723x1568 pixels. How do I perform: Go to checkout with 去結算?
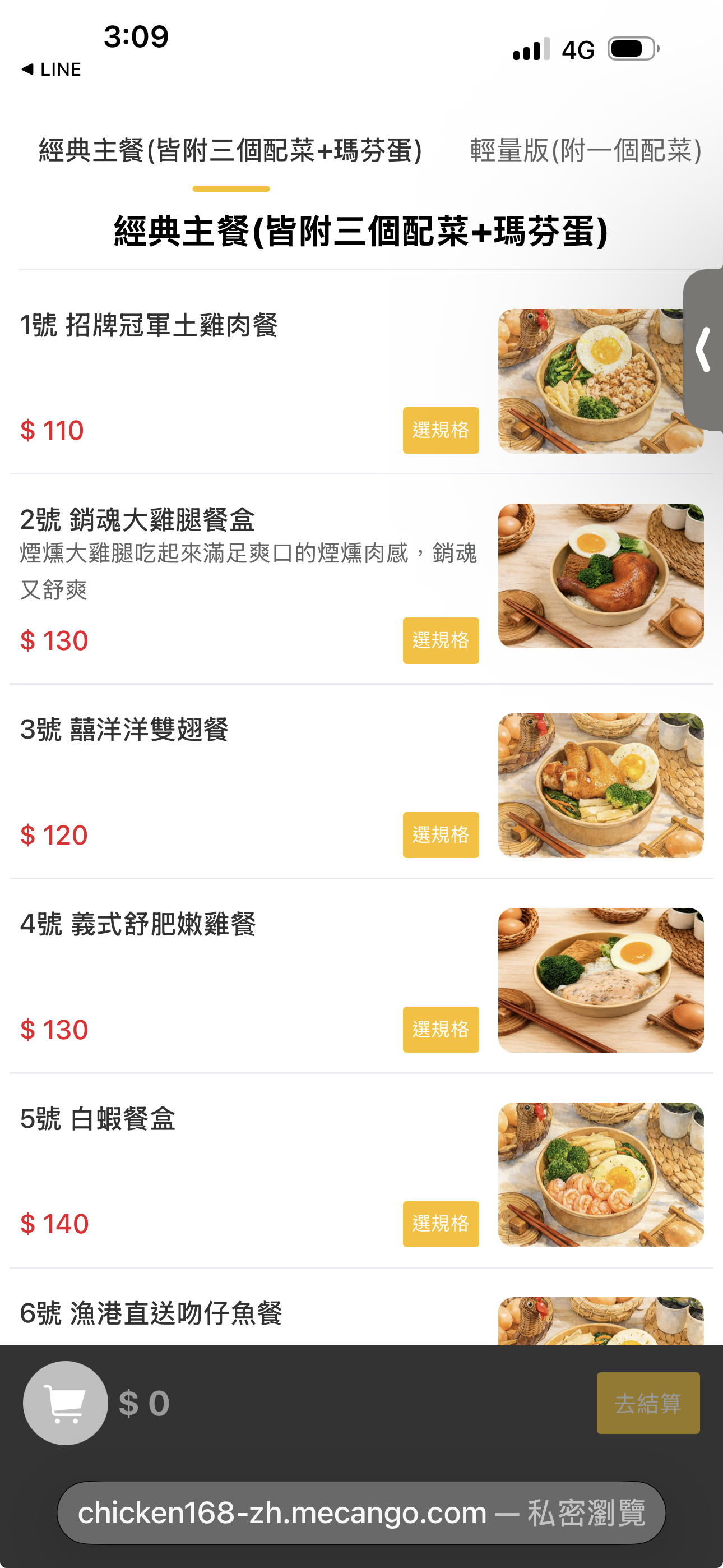coord(648,1403)
